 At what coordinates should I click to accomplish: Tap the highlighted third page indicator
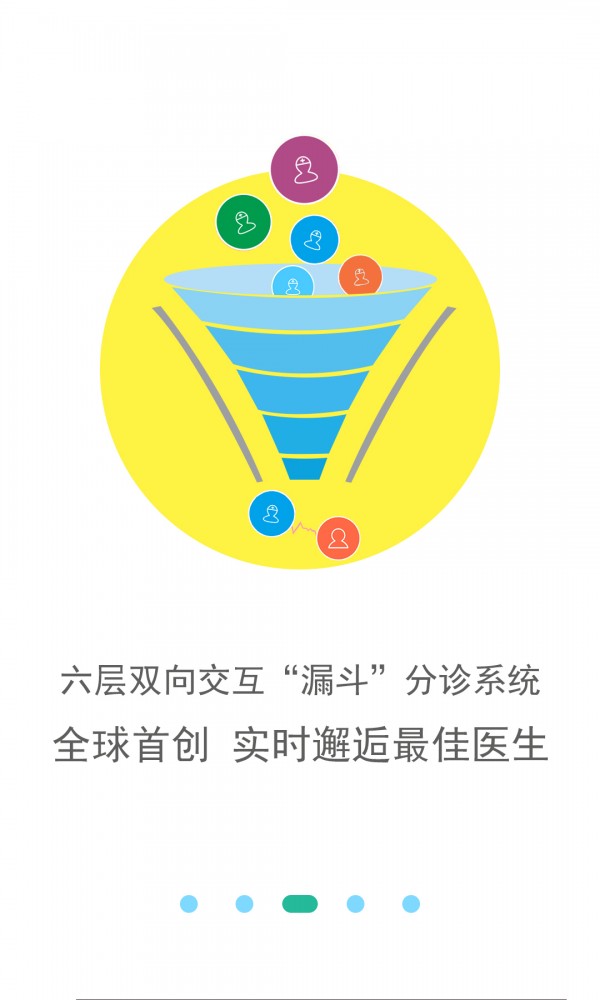[300, 904]
